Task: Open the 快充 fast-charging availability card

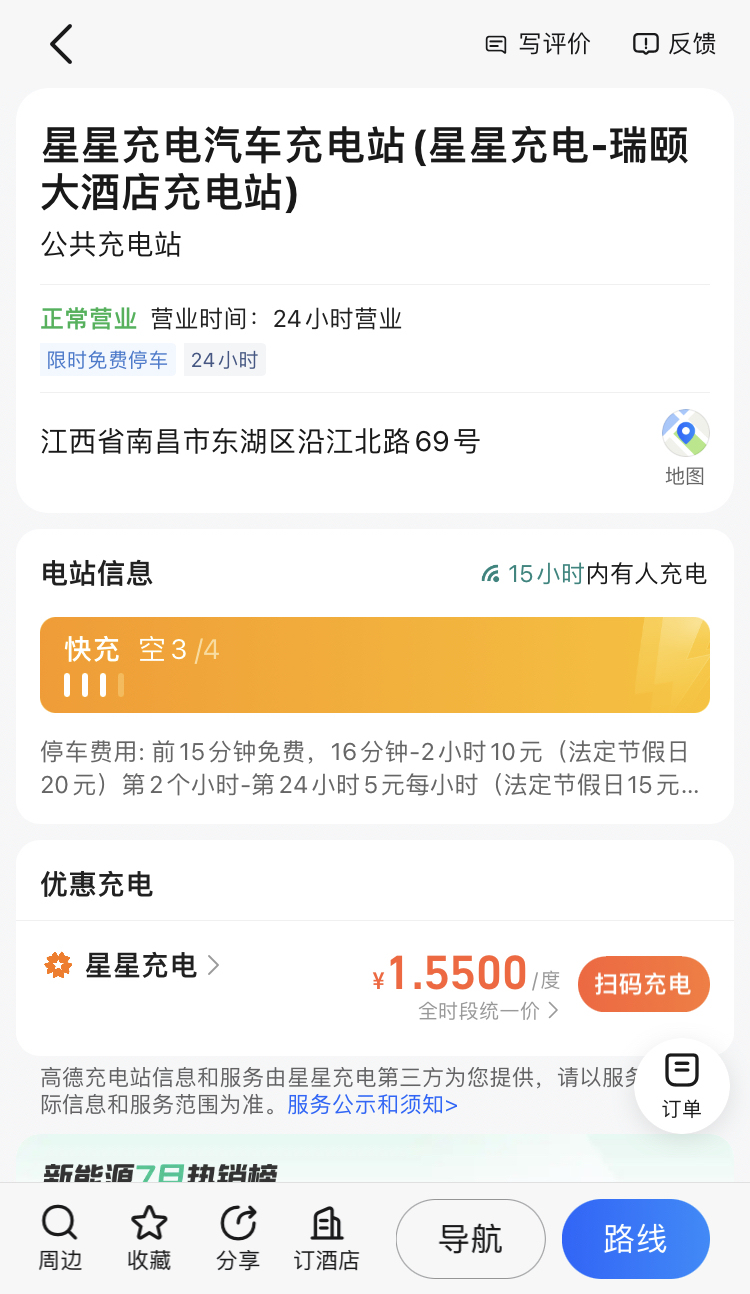Action: pyautogui.click(x=375, y=665)
